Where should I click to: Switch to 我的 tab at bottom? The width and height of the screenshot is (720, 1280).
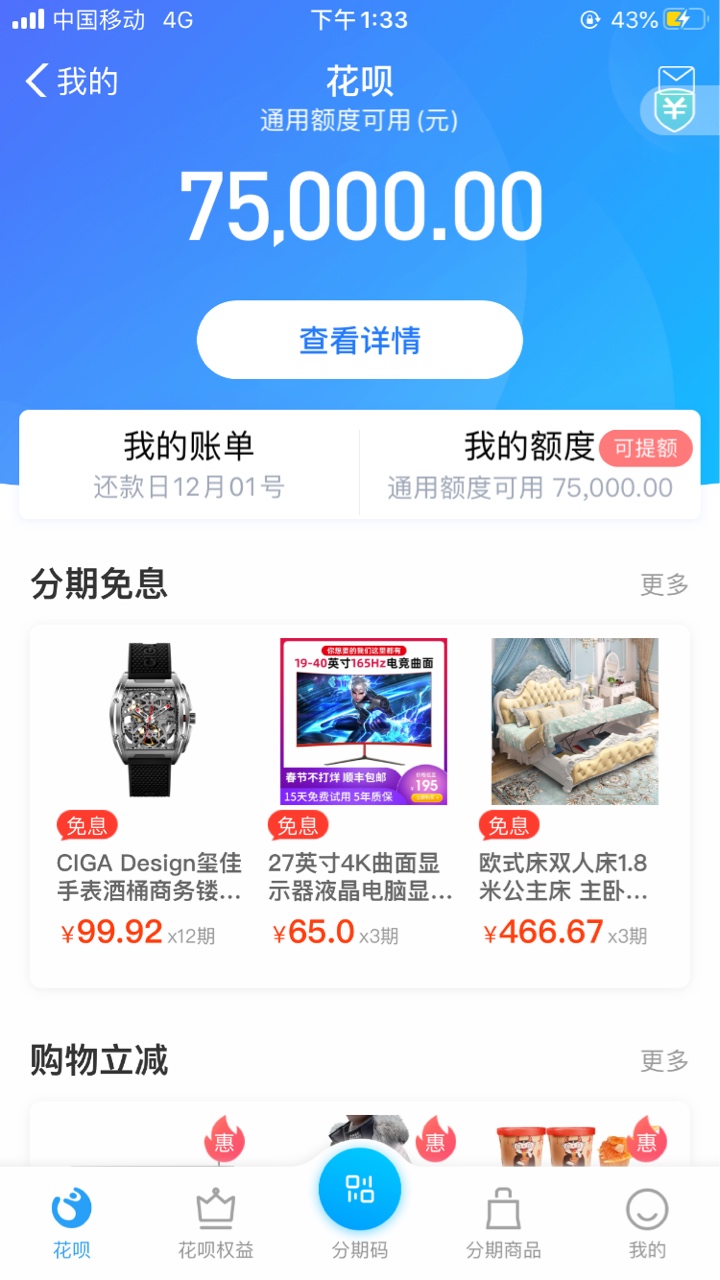[x=647, y=1224]
